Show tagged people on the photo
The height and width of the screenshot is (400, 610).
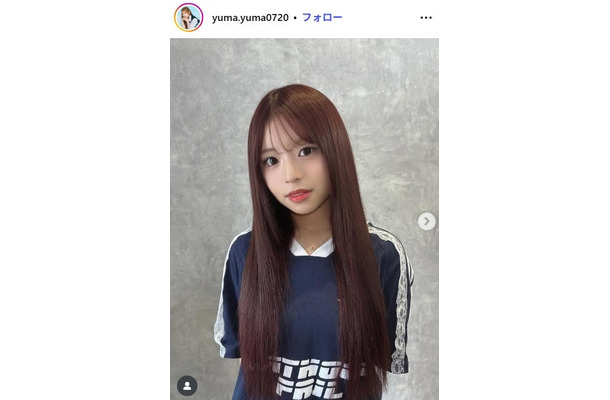click(187, 385)
